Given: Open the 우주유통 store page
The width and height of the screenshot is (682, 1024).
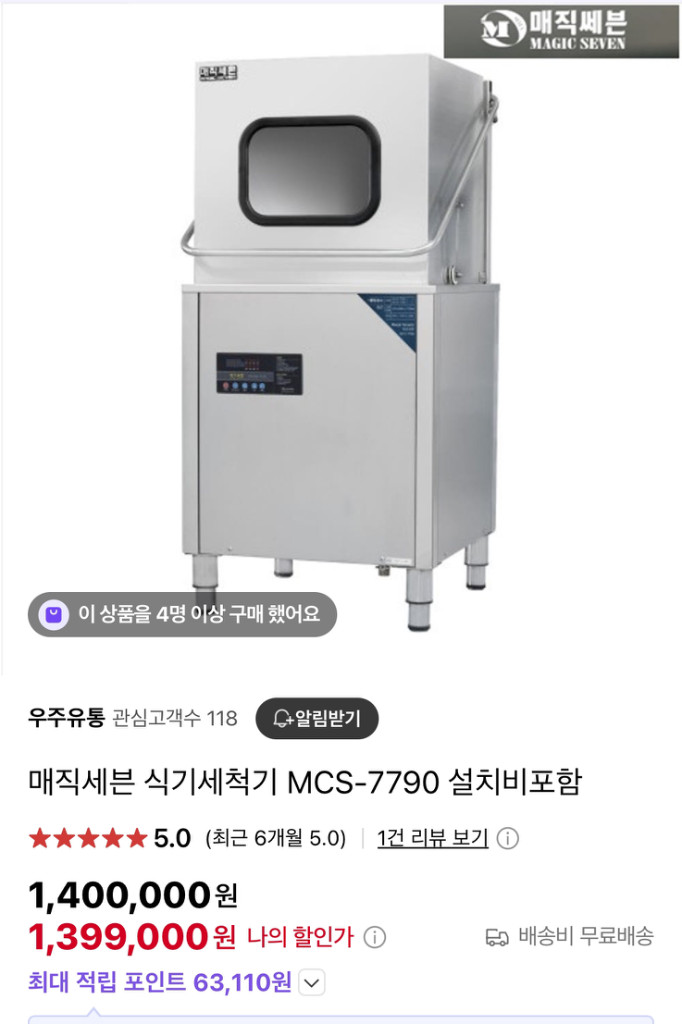Looking at the screenshot, I should [x=67, y=718].
